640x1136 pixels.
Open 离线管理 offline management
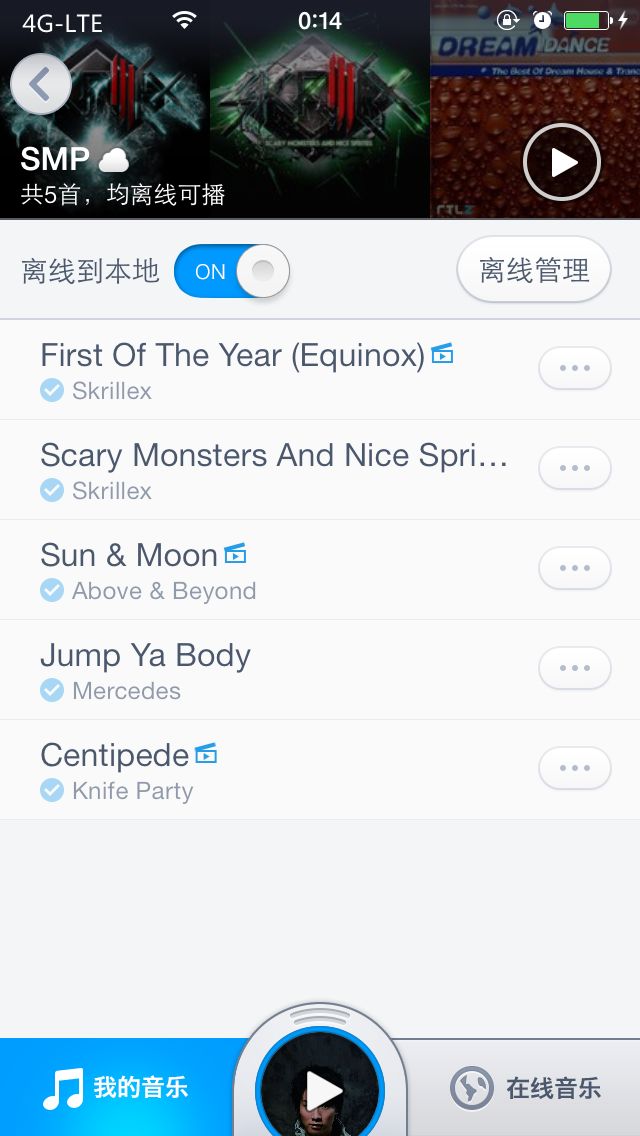pyautogui.click(x=534, y=270)
